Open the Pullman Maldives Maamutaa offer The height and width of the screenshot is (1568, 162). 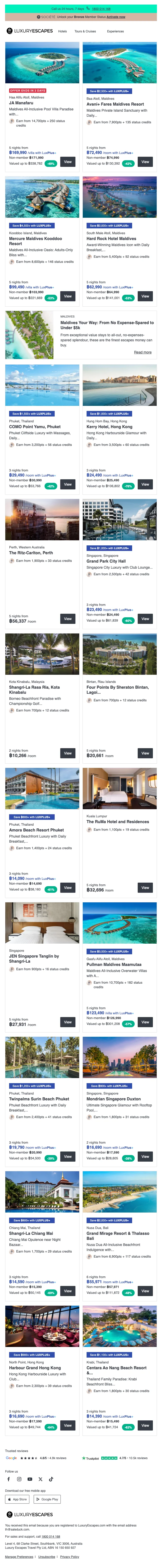point(145,1023)
